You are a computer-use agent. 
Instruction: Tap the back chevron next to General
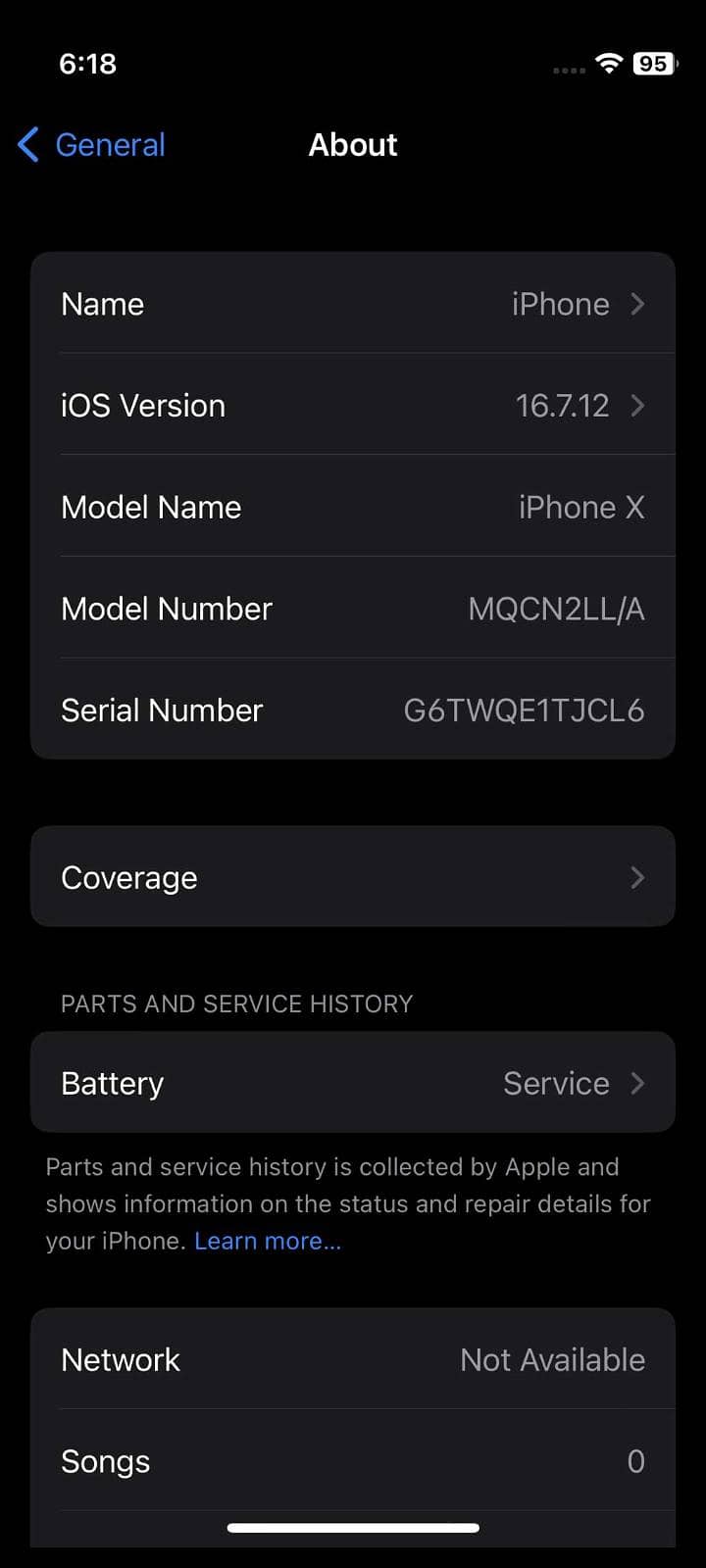[x=27, y=144]
